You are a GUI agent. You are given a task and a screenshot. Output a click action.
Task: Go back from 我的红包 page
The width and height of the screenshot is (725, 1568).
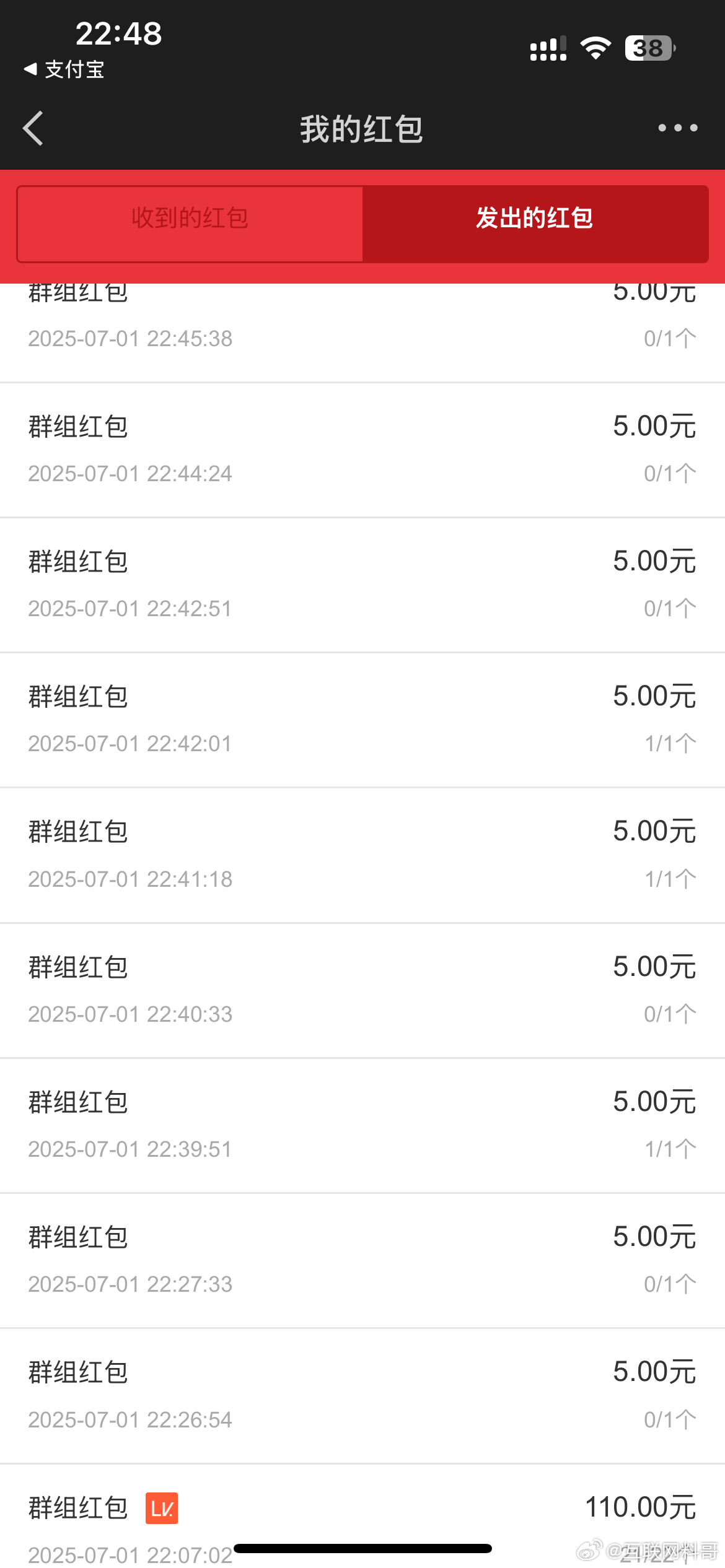point(33,128)
